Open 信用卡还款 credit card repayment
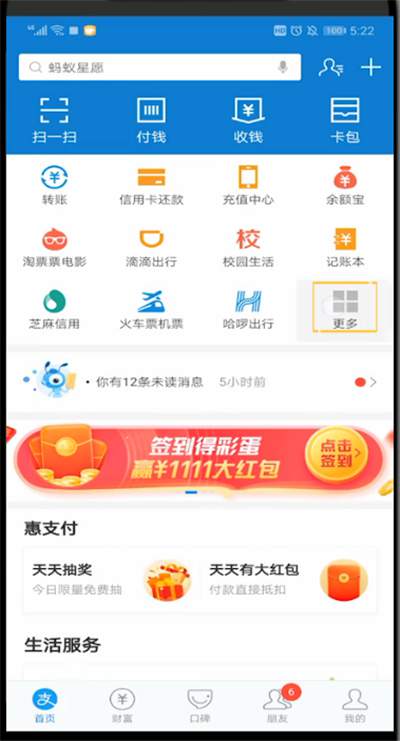This screenshot has width=400, height=741. click(151, 185)
